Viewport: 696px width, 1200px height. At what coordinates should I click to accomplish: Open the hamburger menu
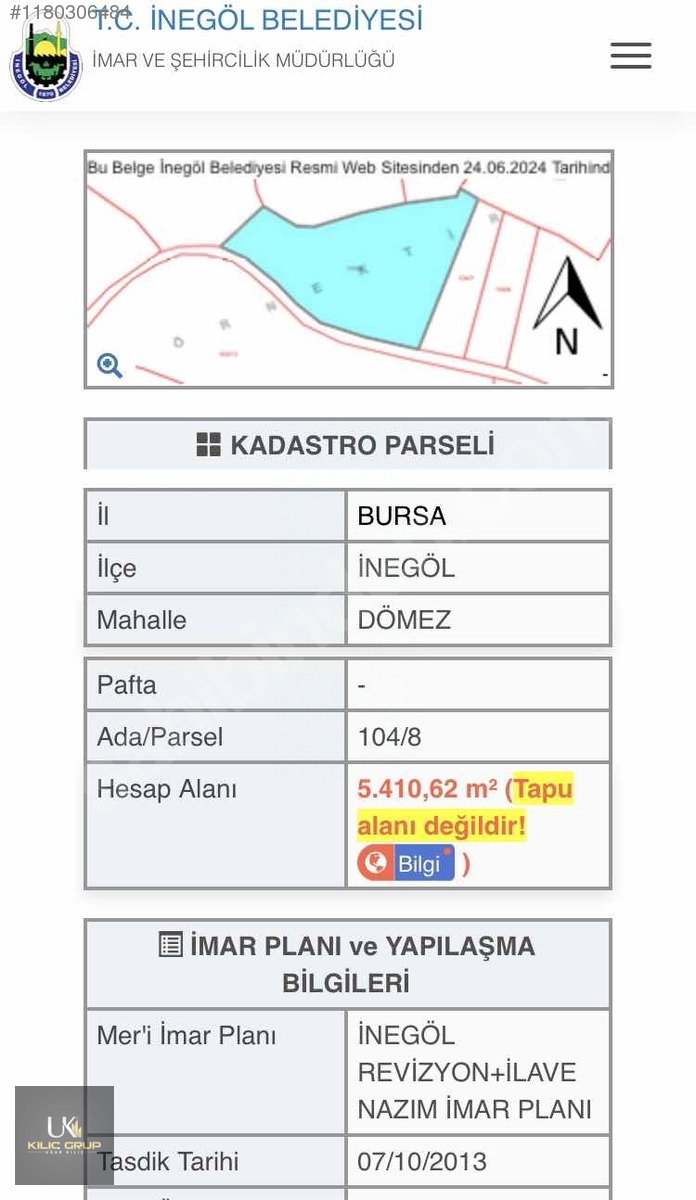pos(631,56)
